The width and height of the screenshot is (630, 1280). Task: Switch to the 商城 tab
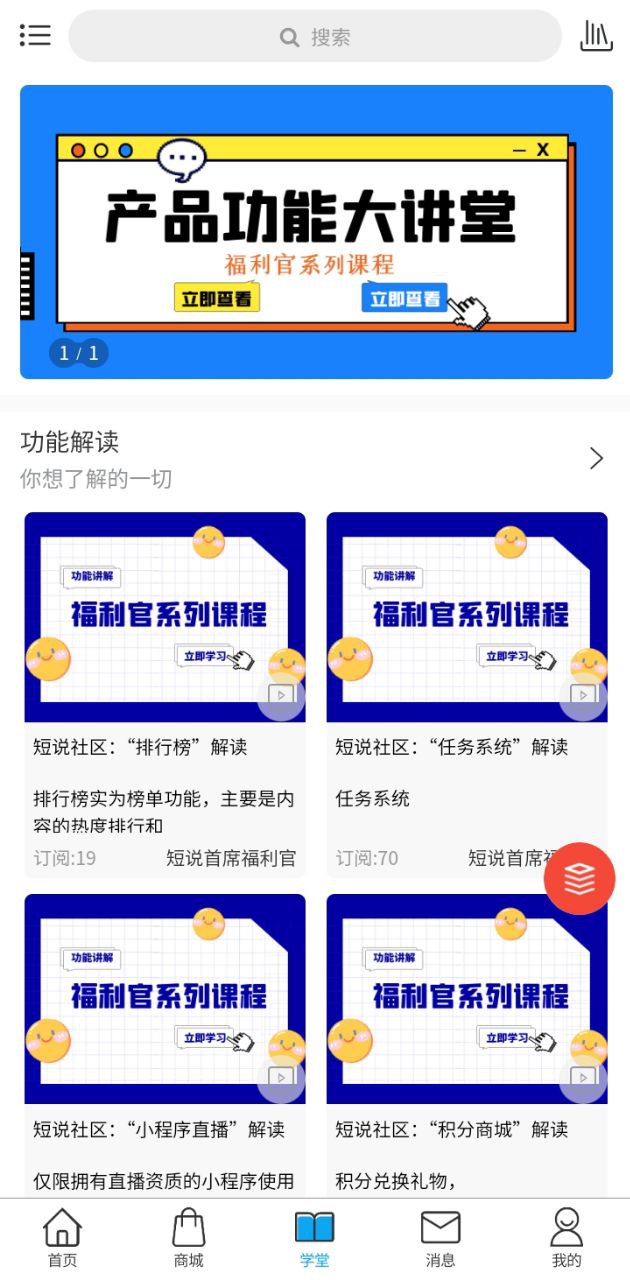coord(188,1238)
